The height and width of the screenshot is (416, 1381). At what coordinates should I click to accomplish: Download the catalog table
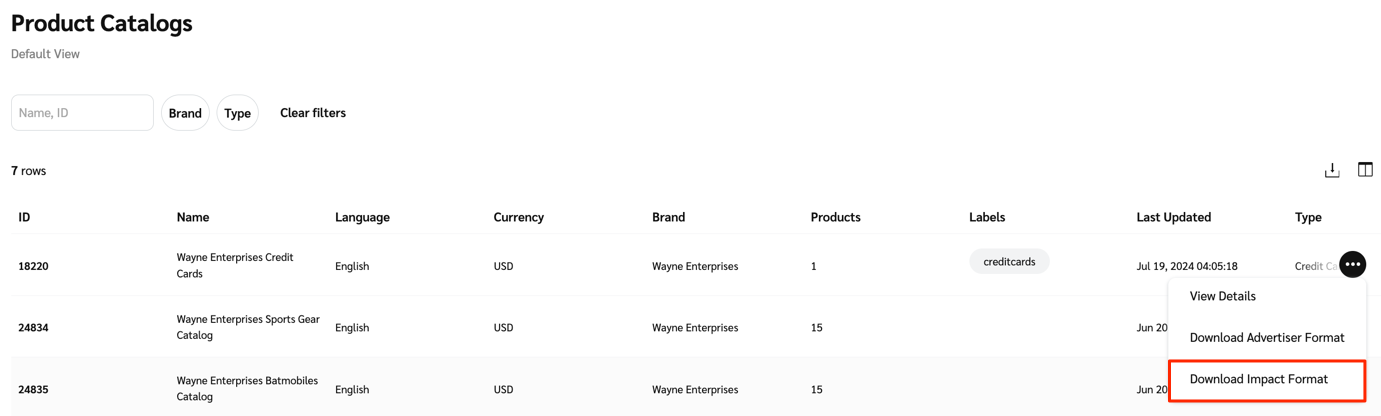coord(1331,170)
